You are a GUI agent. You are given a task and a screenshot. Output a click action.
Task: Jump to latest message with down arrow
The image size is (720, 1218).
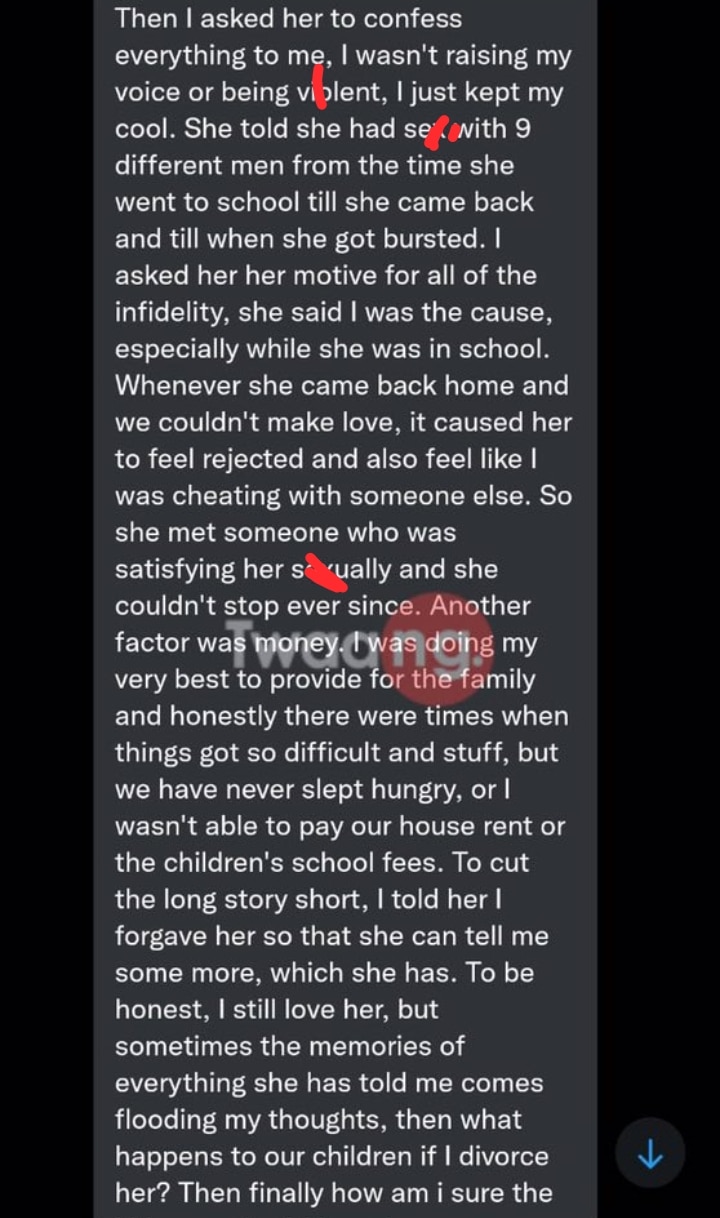pyautogui.click(x=650, y=1155)
